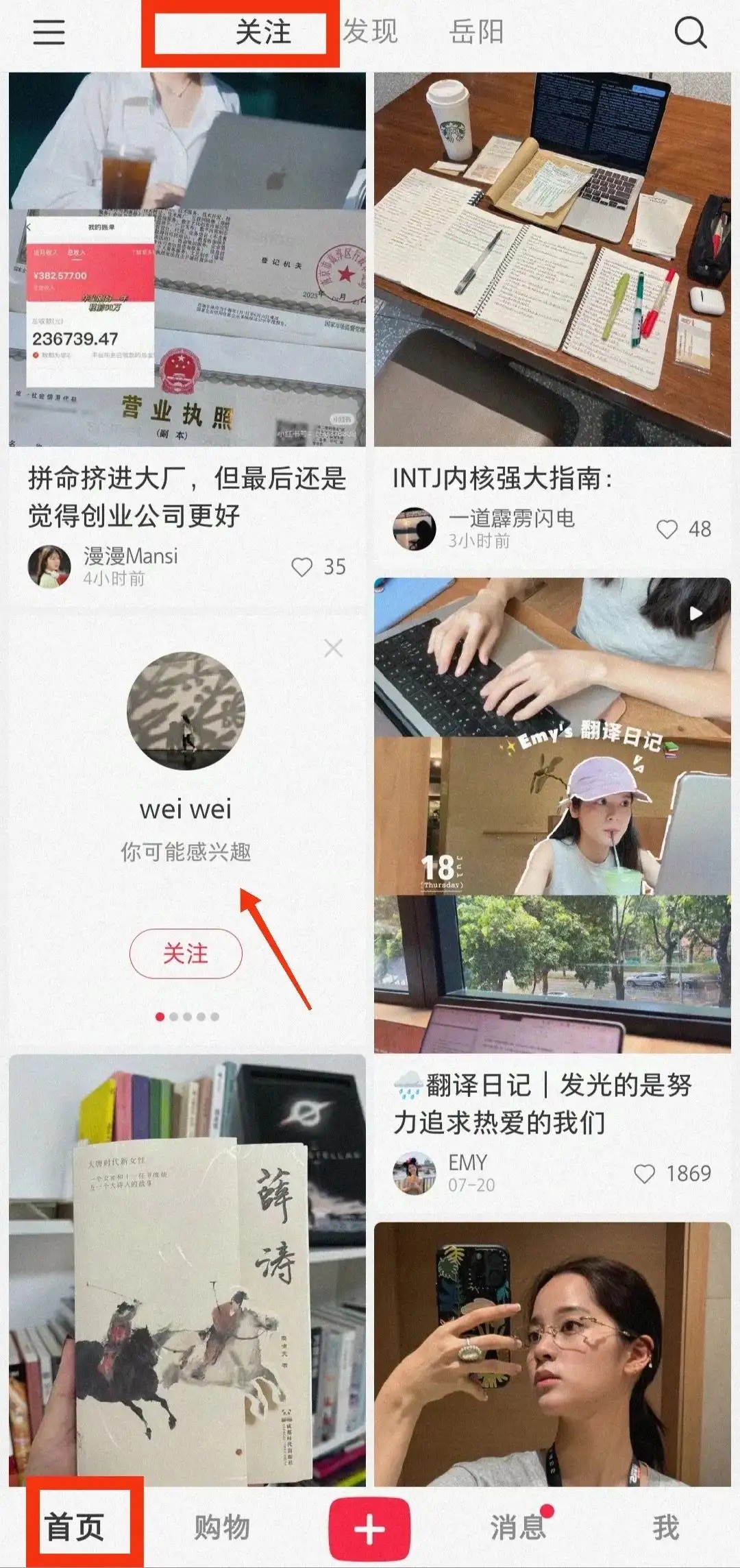This screenshot has height=1568, width=740.
Task: Open the 薛涛 book cover post
Action: click(186, 1268)
